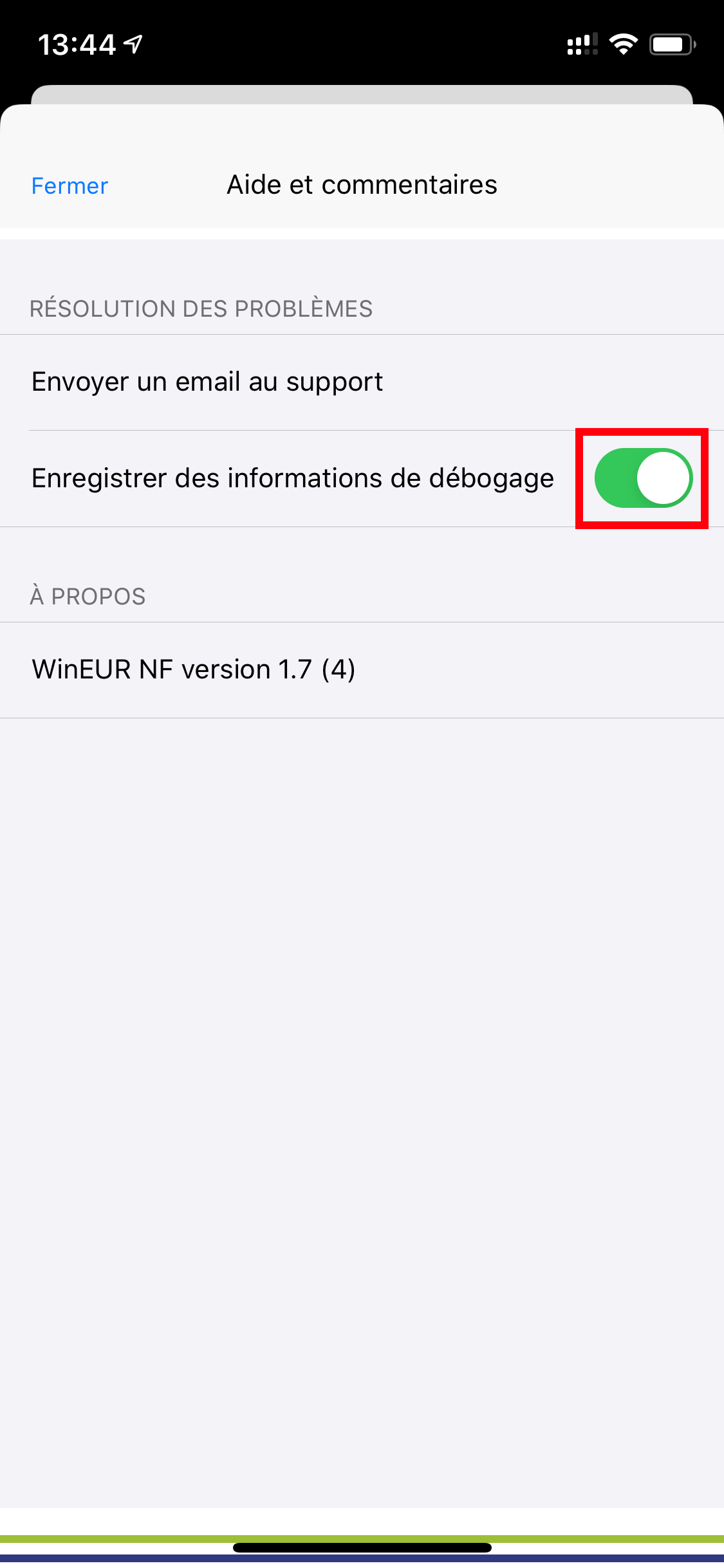Open Envoyer un email au support
The width and height of the screenshot is (724, 1568).
point(362,382)
